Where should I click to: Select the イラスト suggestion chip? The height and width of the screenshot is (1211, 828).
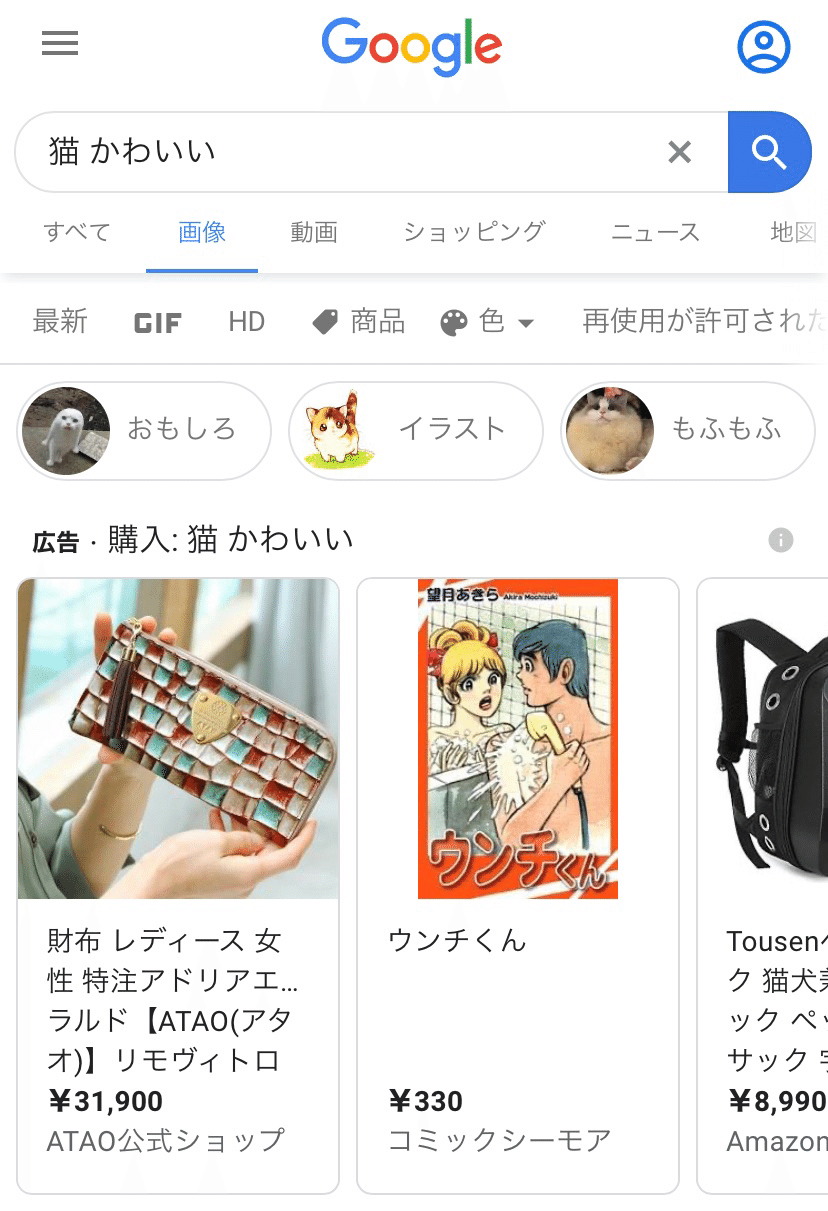pyautogui.click(x=415, y=430)
